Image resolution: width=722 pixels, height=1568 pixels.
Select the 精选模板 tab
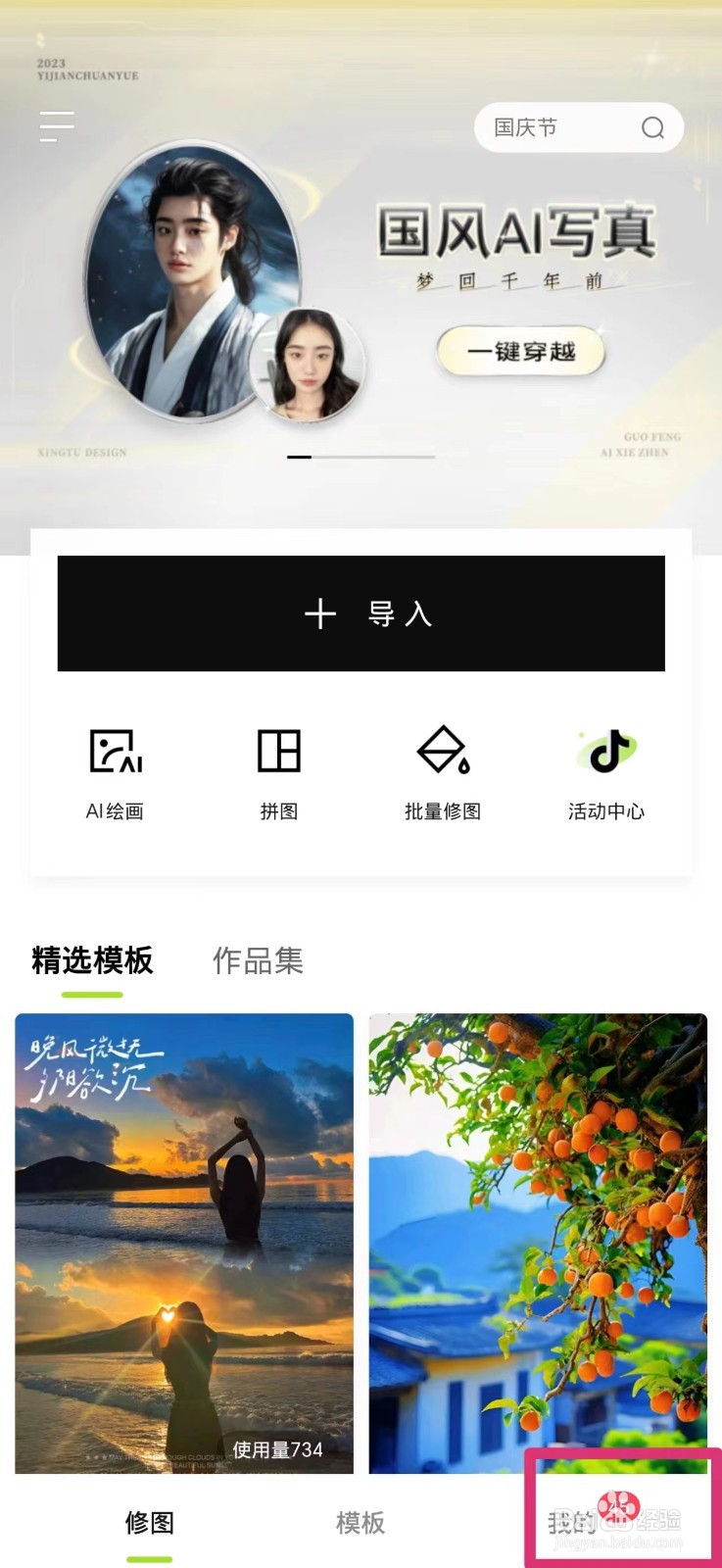[90, 960]
